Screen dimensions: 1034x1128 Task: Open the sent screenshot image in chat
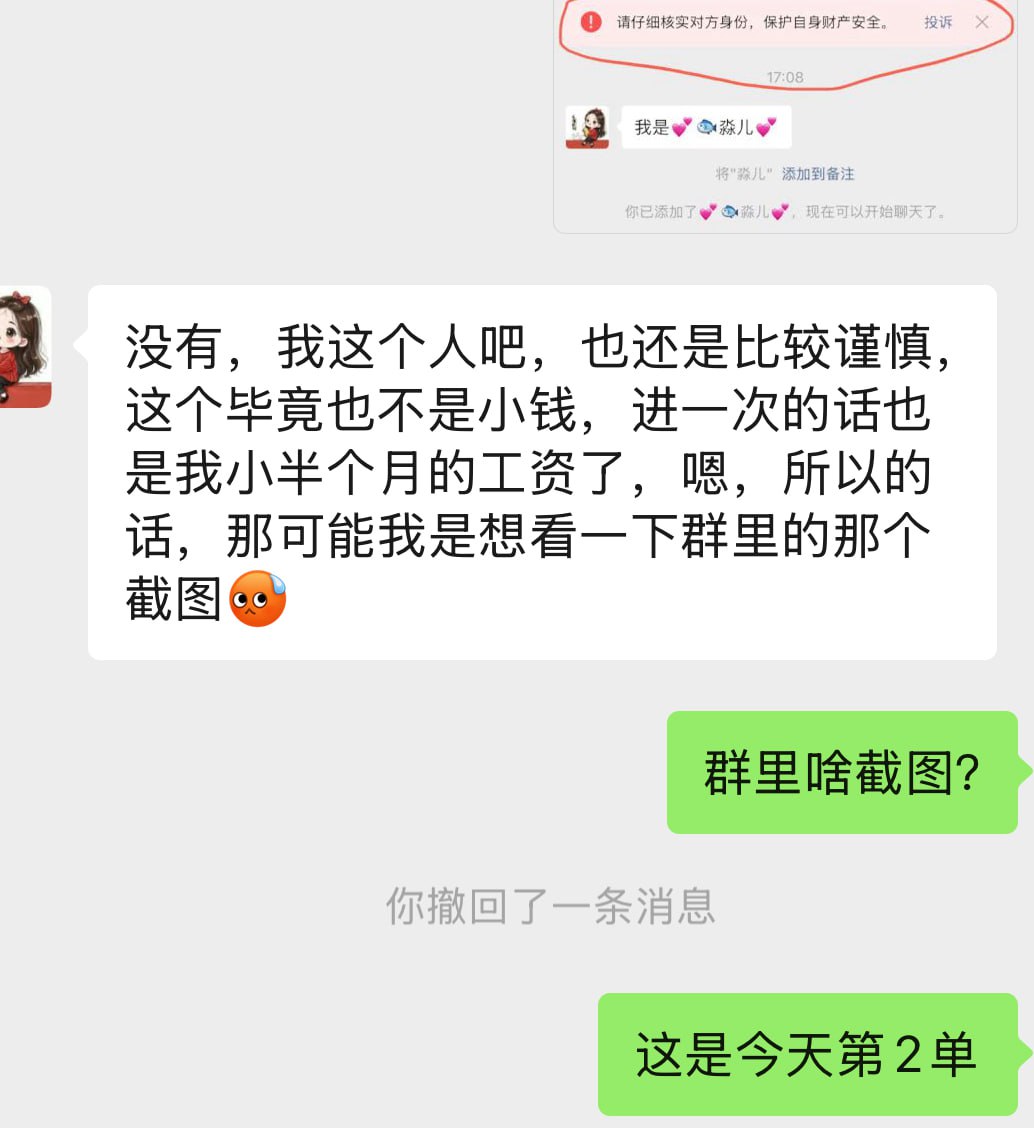pos(785,115)
